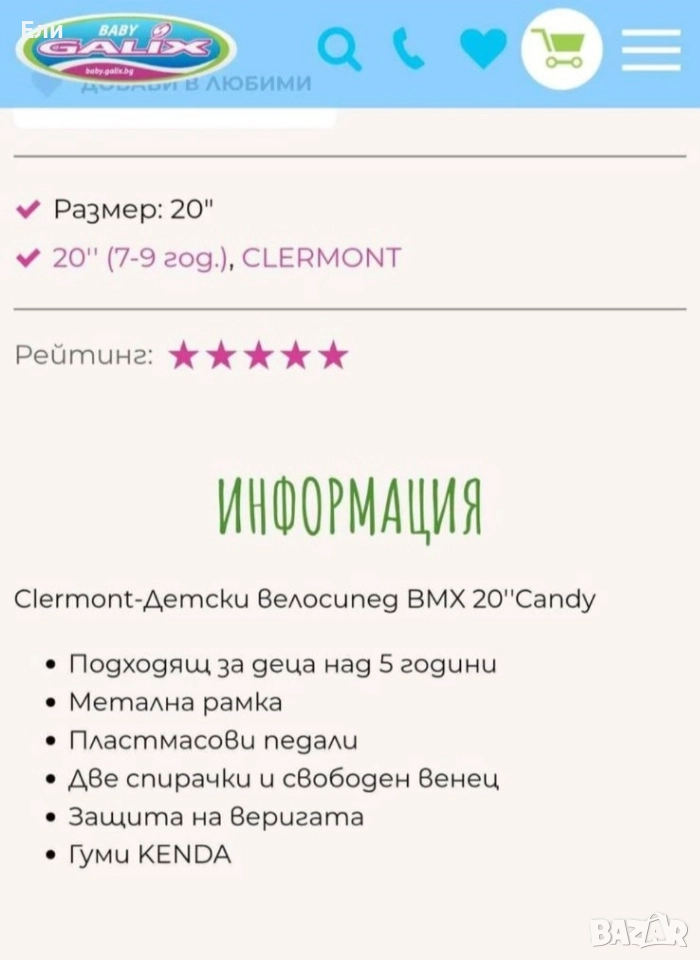Open the CLERMONT brand link
This screenshot has height=960, width=700.
point(322,258)
